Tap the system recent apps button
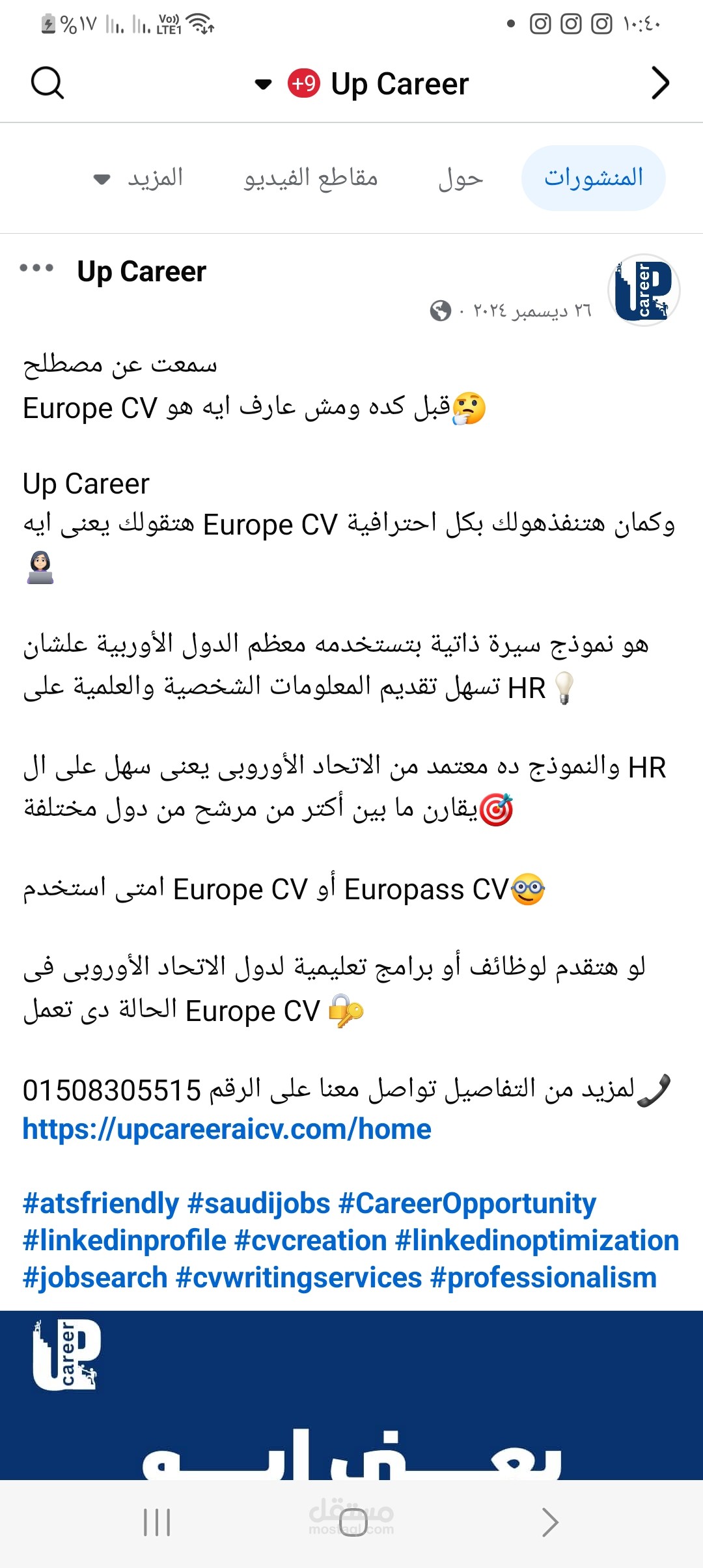The width and height of the screenshot is (703, 1568). [x=157, y=1522]
